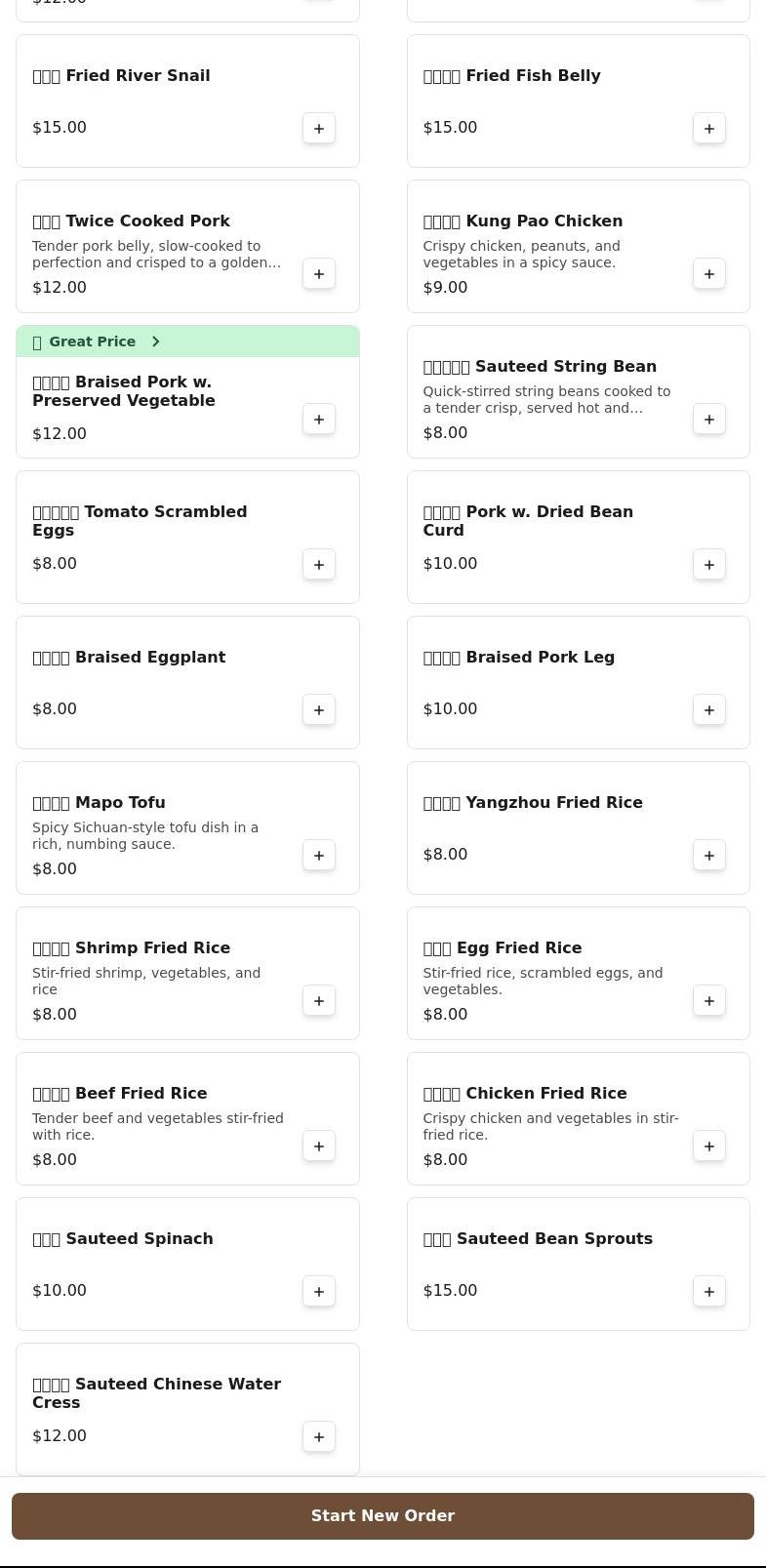Screen dimensions: 766x1568
Task: Open the Great Price banner
Action: coord(187,342)
